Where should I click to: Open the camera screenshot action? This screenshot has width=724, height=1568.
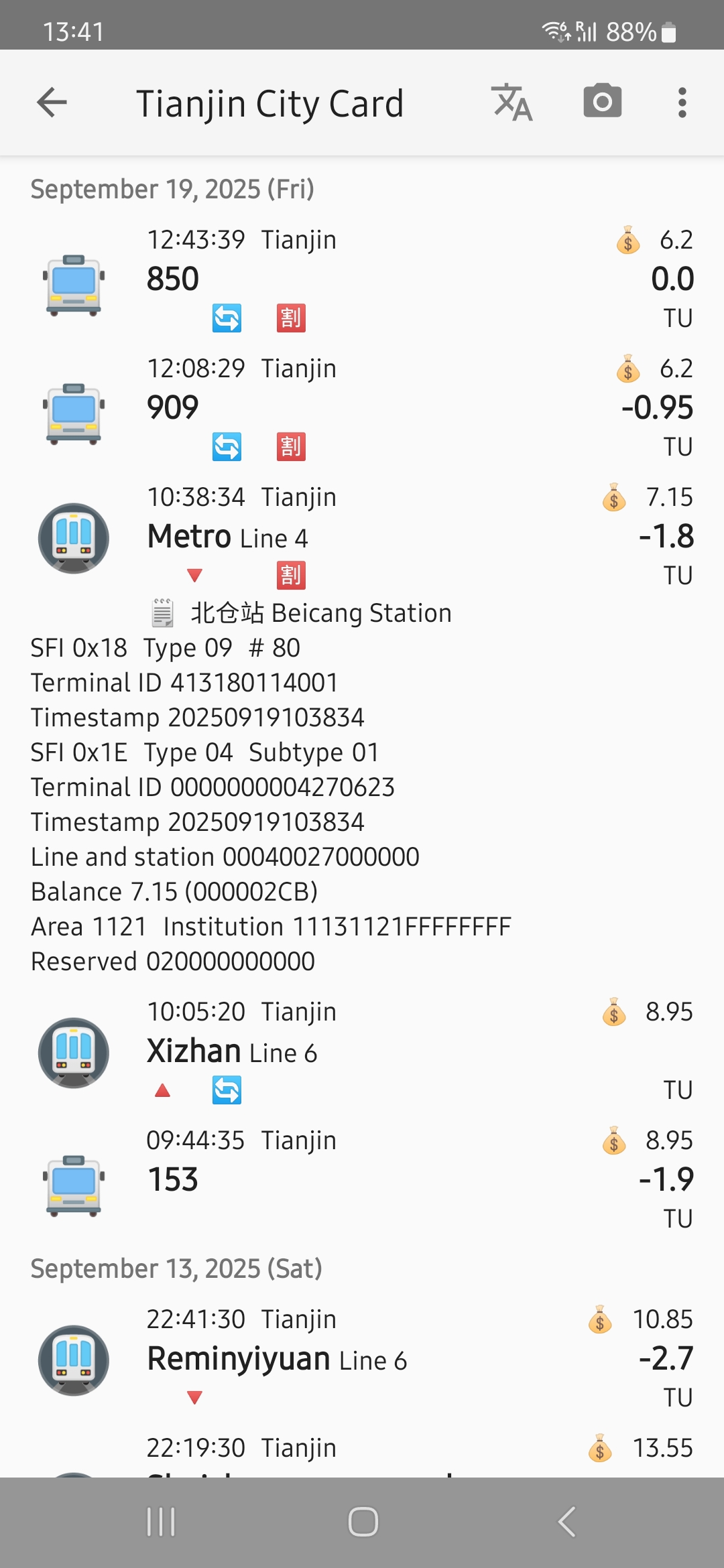point(602,102)
